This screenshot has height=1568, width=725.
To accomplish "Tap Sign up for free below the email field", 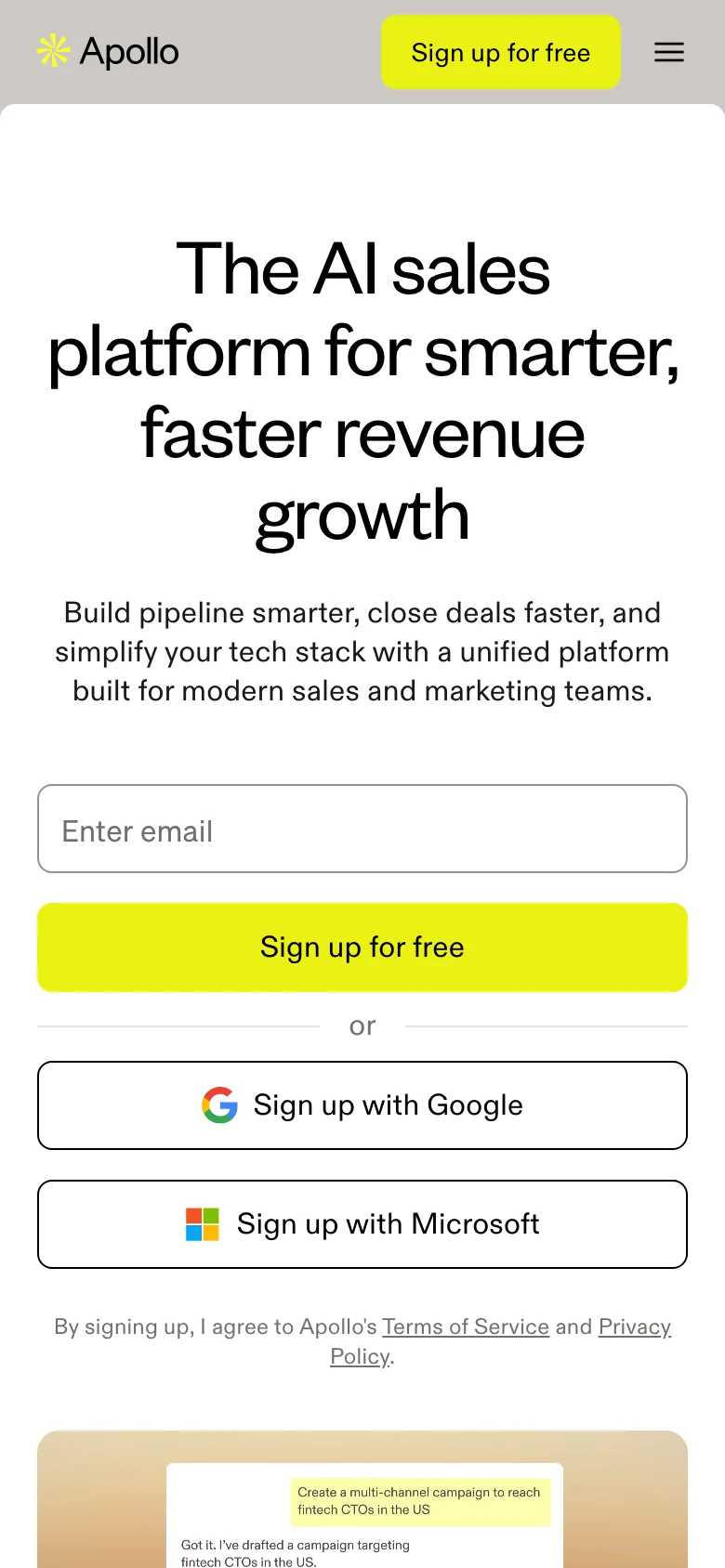I will 362,947.
